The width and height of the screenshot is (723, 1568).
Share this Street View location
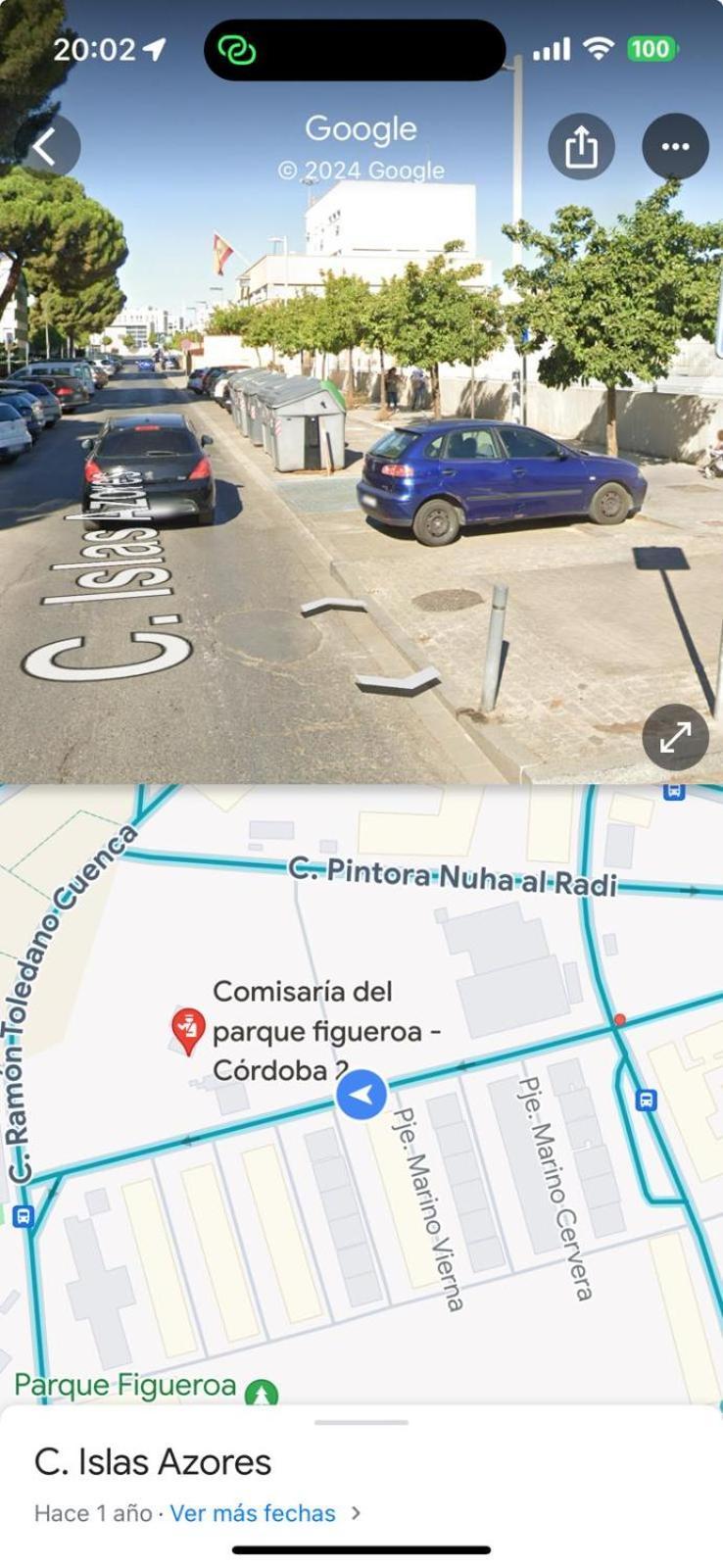pyautogui.click(x=581, y=147)
